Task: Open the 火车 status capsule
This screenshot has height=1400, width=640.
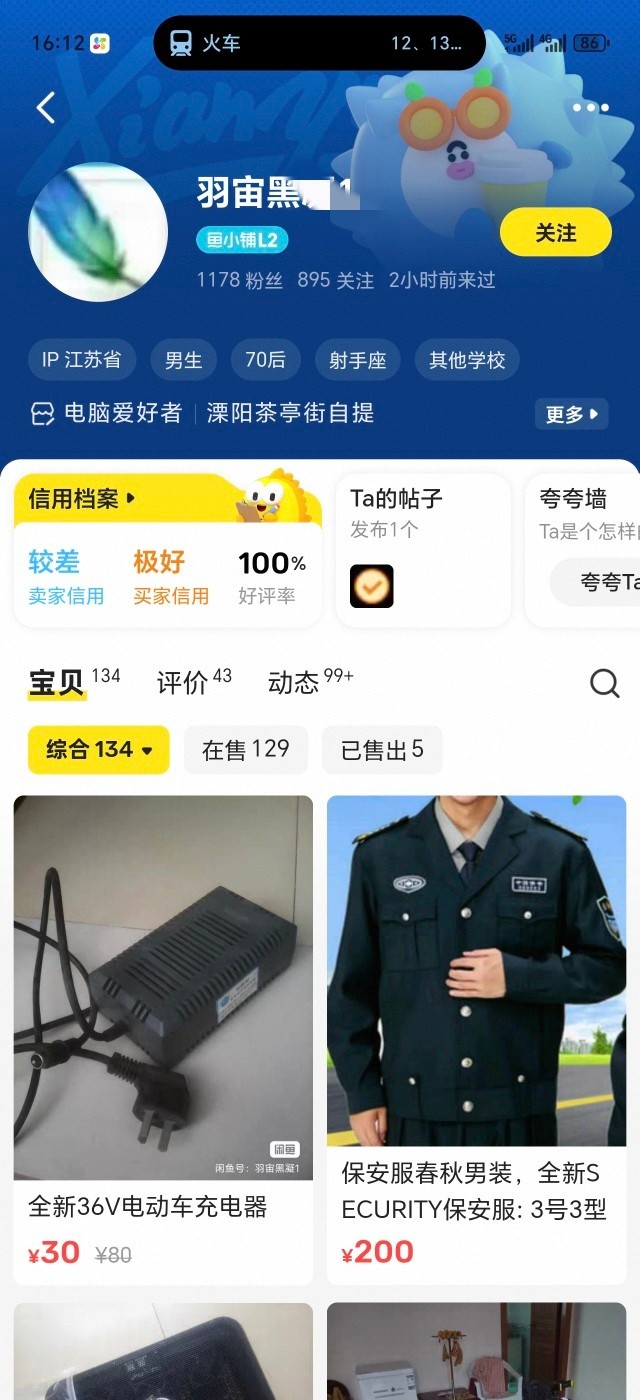Action: click(x=318, y=43)
